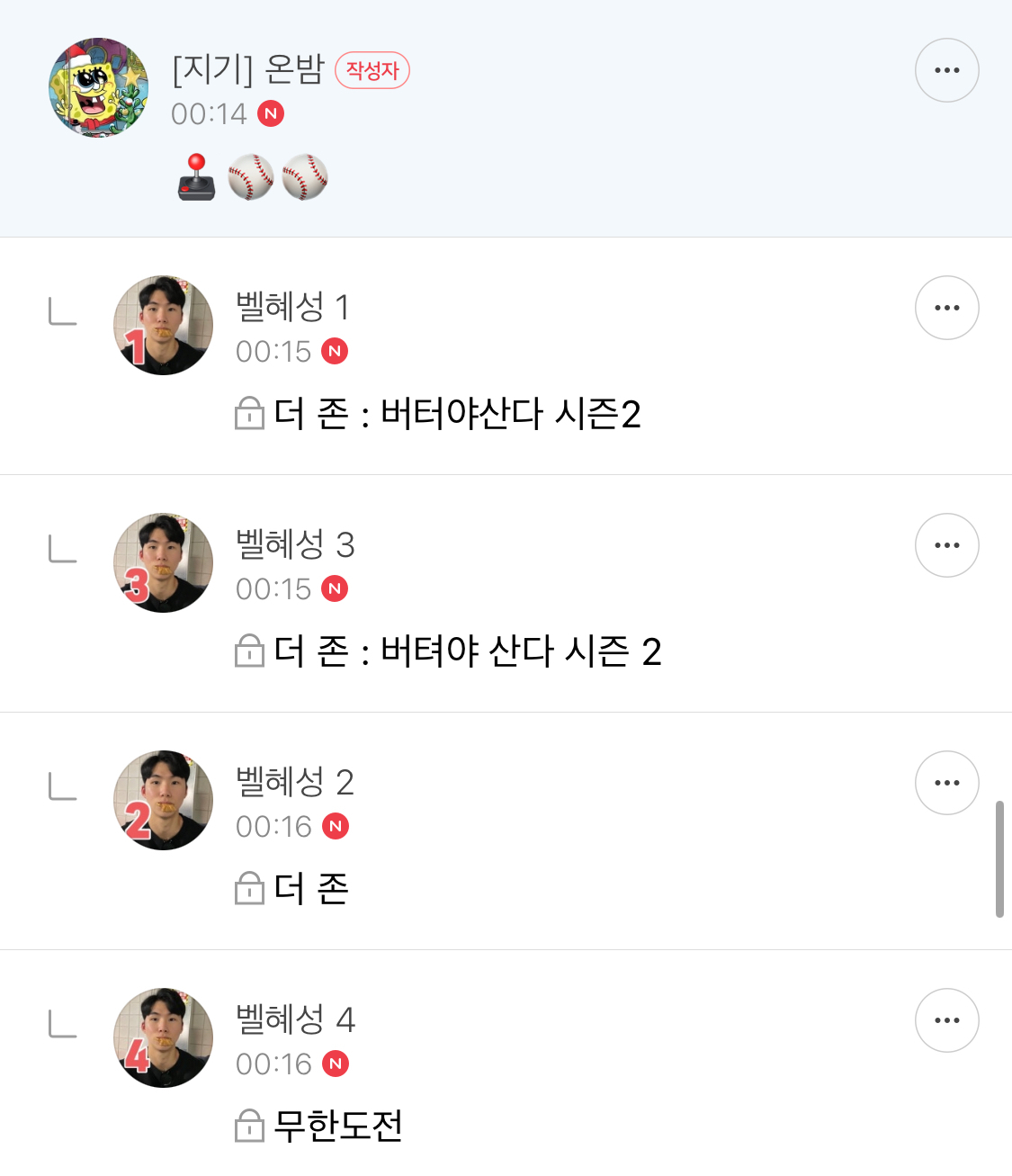The width and height of the screenshot is (1012, 1176).
Task: Click the N badge on 벨혜성 1's comment
Action: pyautogui.click(x=335, y=352)
